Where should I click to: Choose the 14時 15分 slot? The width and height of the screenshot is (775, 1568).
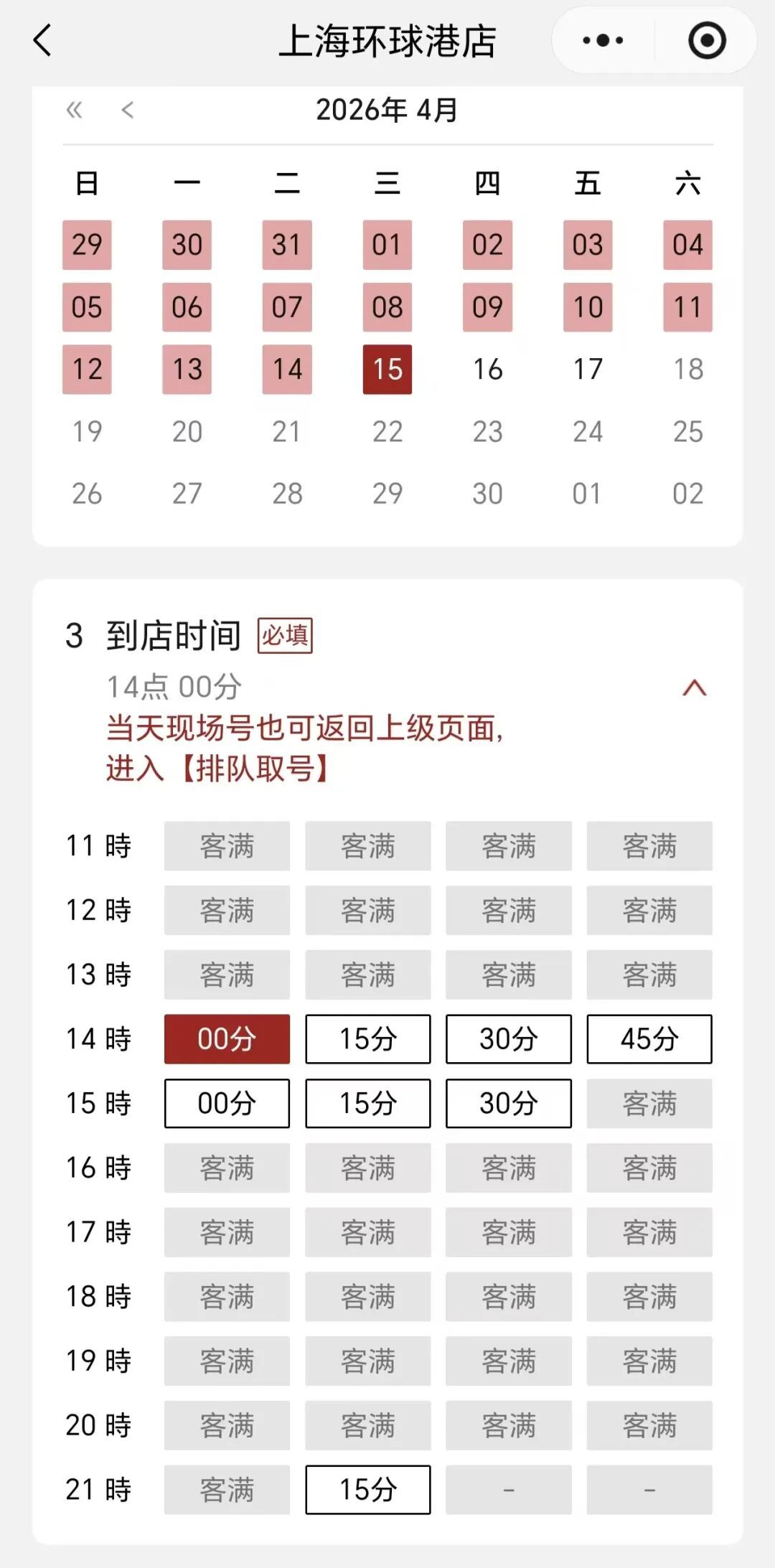click(x=367, y=1038)
